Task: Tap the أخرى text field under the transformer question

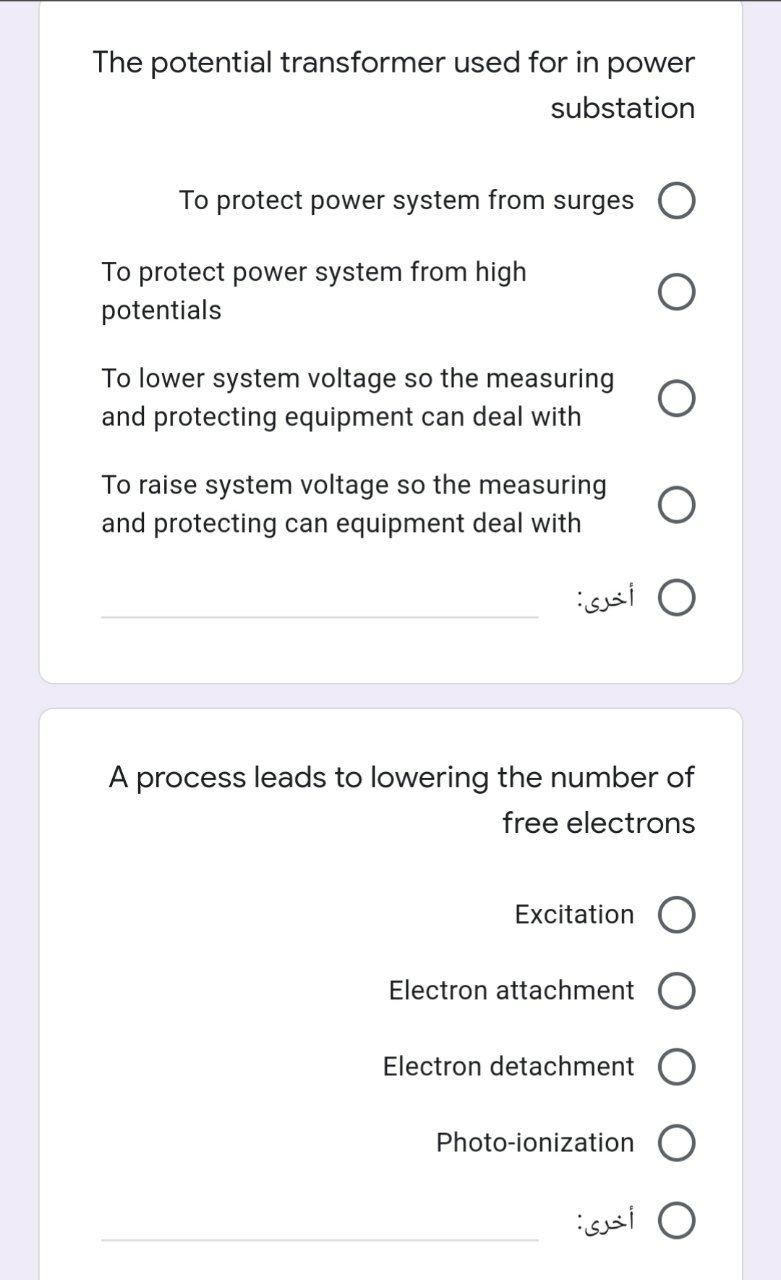Action: click(x=320, y=601)
